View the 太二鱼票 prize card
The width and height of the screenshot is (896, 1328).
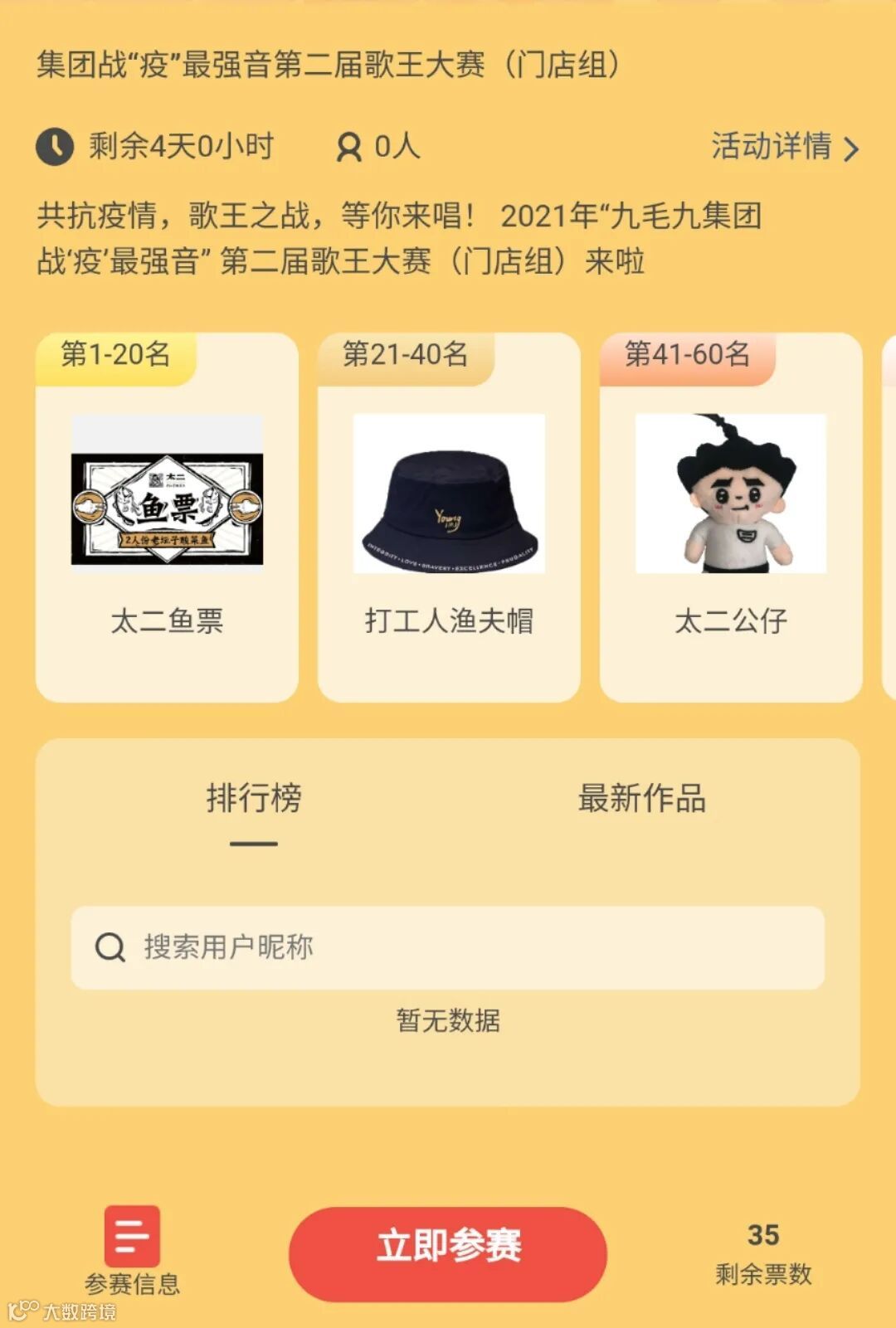click(x=167, y=518)
